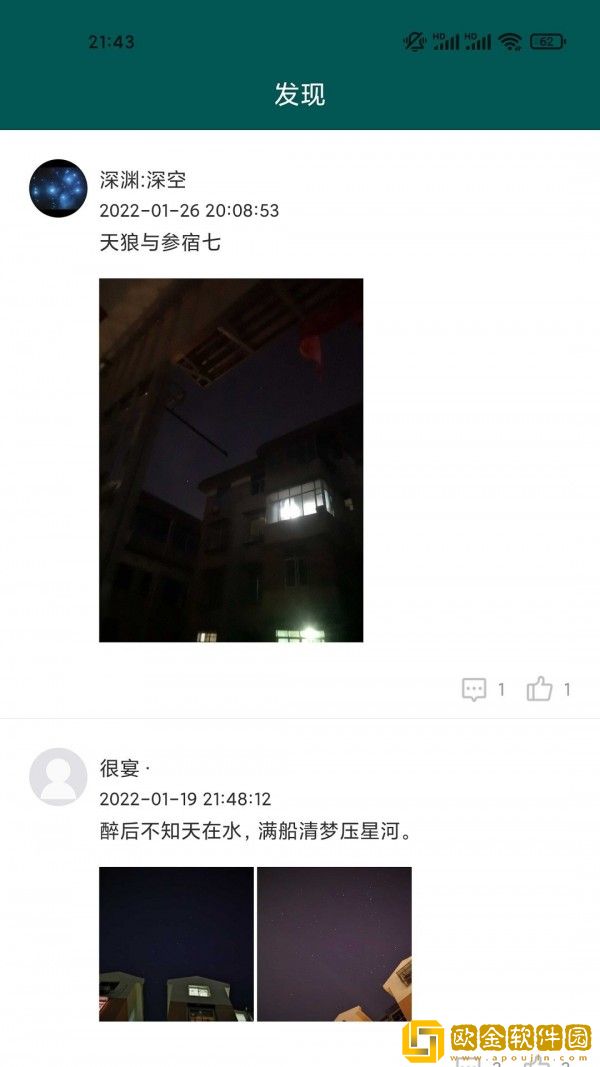
Task: Open the first night sky photo by 很宴
Action: [176, 943]
